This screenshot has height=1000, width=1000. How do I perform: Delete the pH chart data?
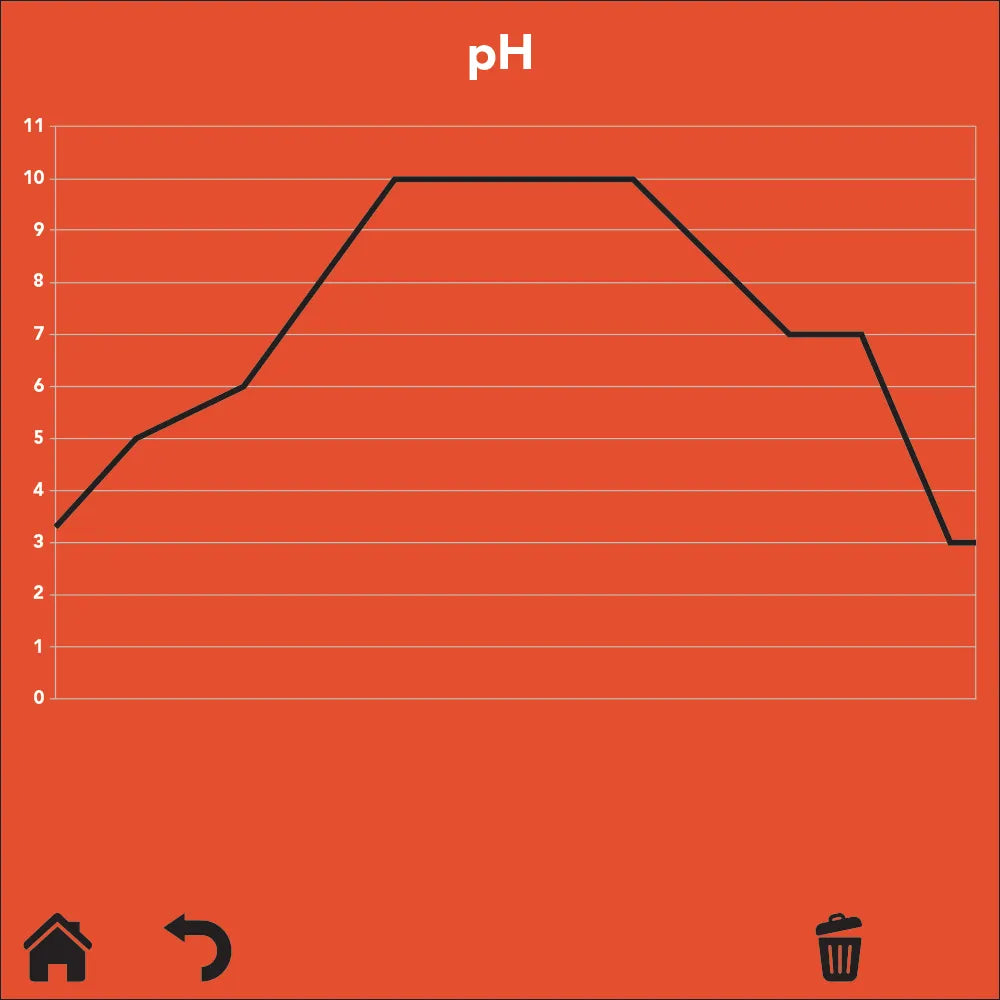click(x=838, y=948)
